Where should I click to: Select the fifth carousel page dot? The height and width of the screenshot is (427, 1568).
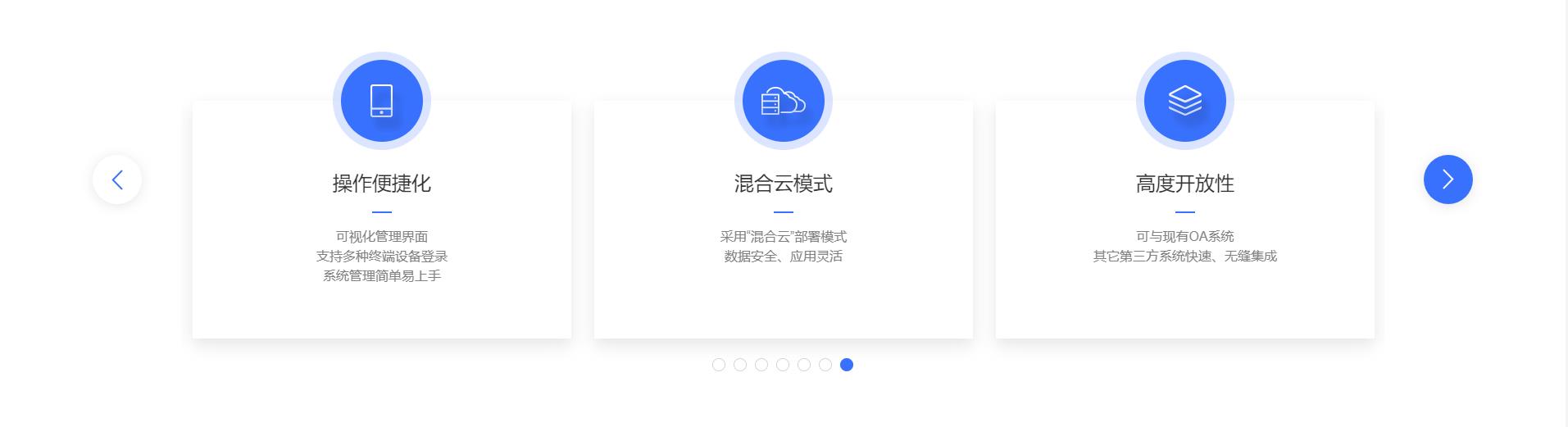[x=804, y=365]
